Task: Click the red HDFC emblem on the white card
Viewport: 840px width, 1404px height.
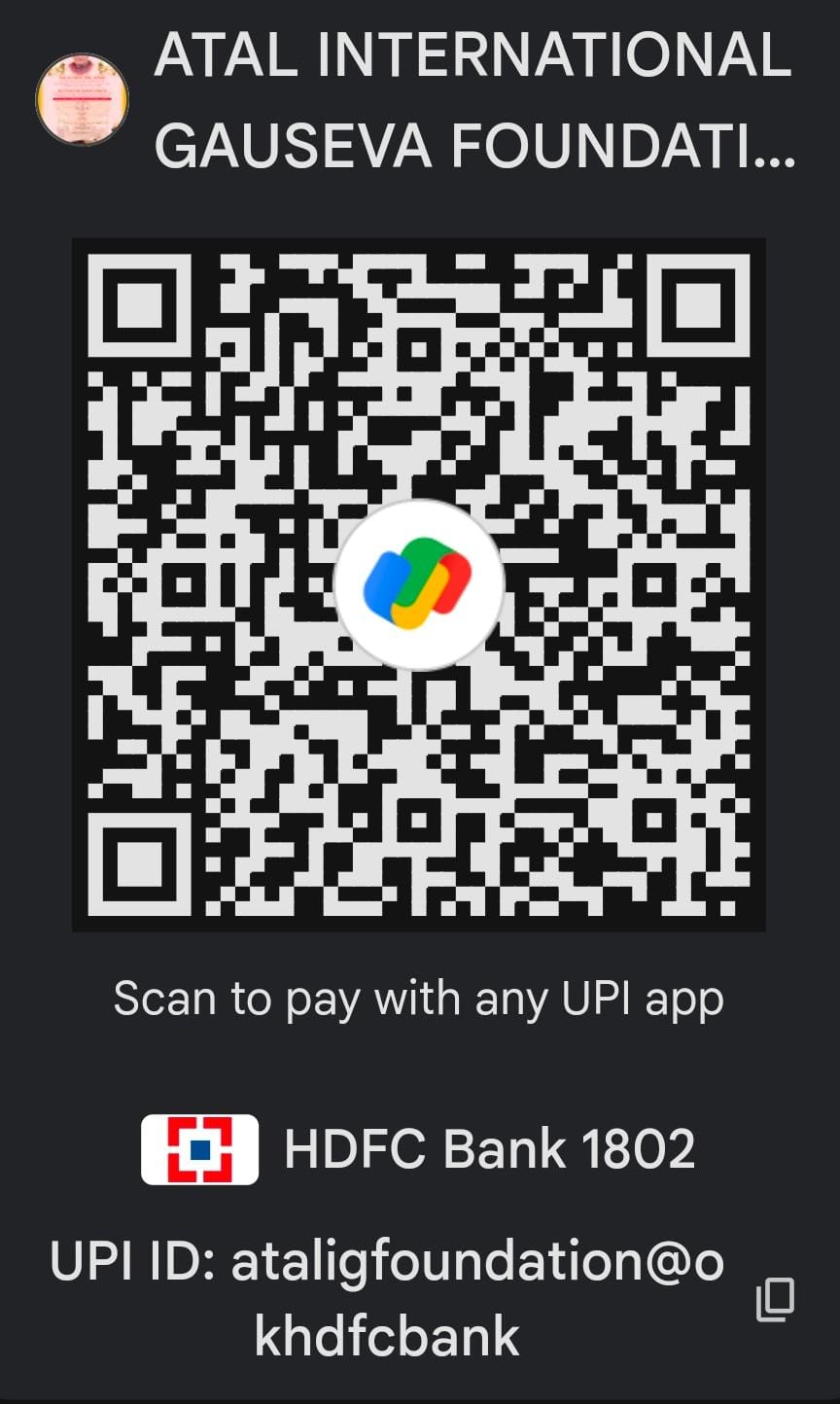Action: click(x=199, y=1147)
